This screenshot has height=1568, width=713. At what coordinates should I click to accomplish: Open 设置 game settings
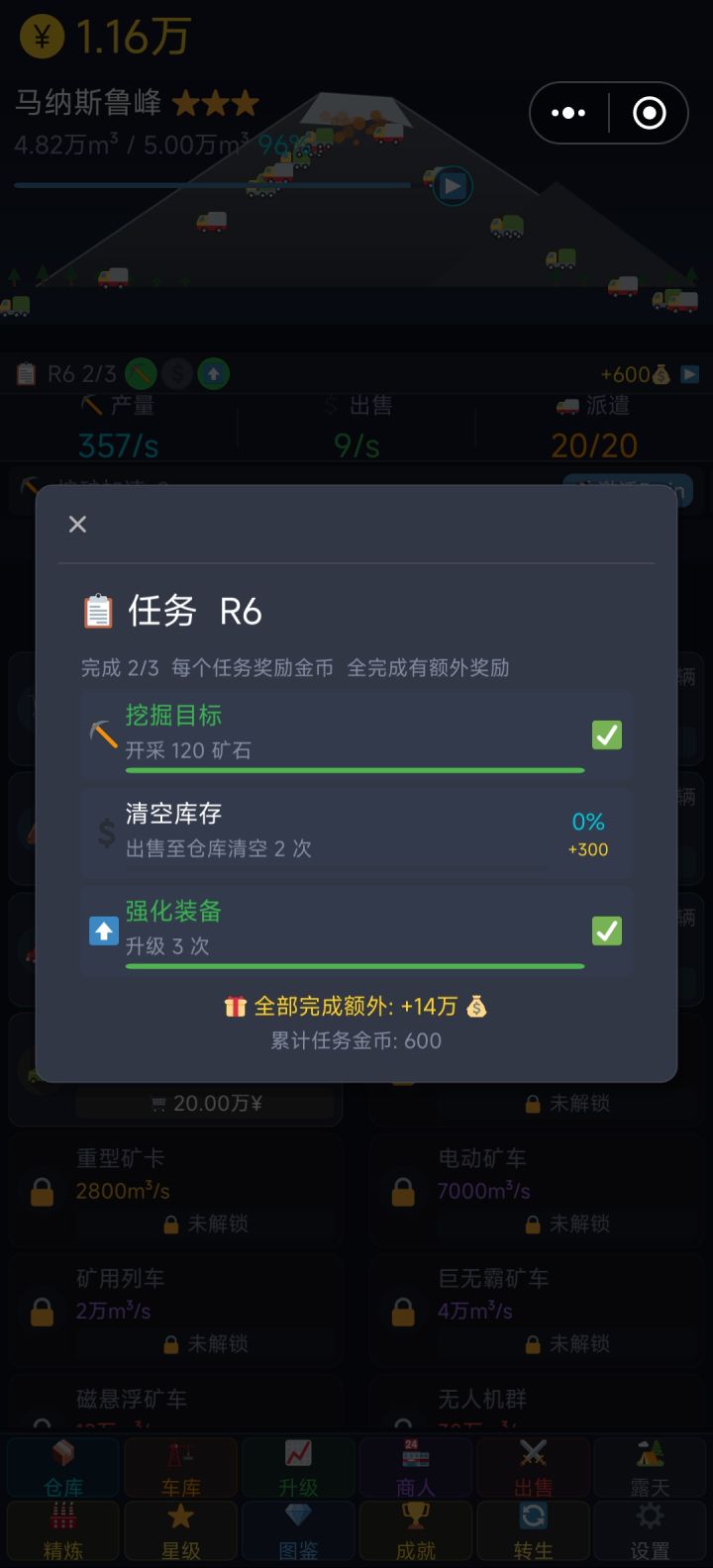coord(651,1530)
